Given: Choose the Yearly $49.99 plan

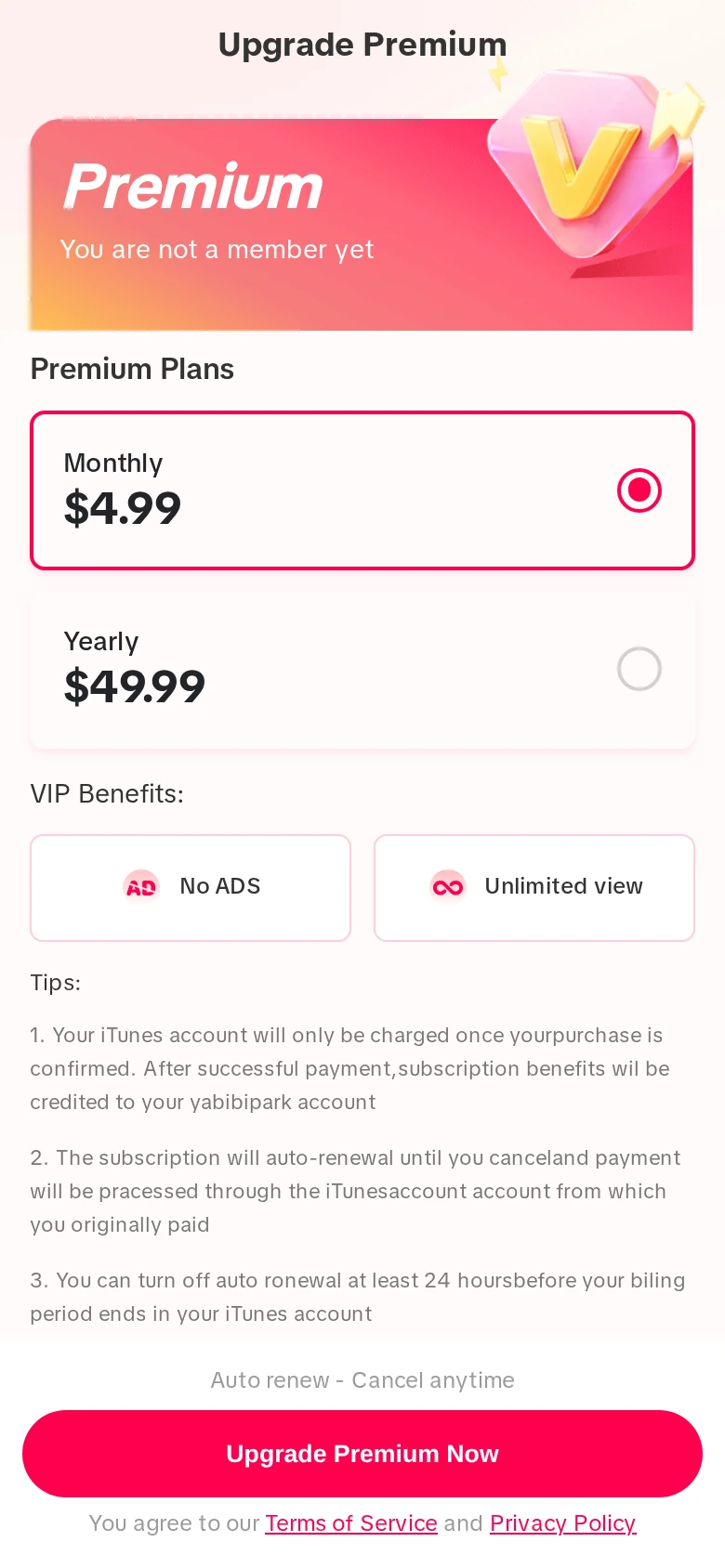Looking at the screenshot, I should click(362, 669).
